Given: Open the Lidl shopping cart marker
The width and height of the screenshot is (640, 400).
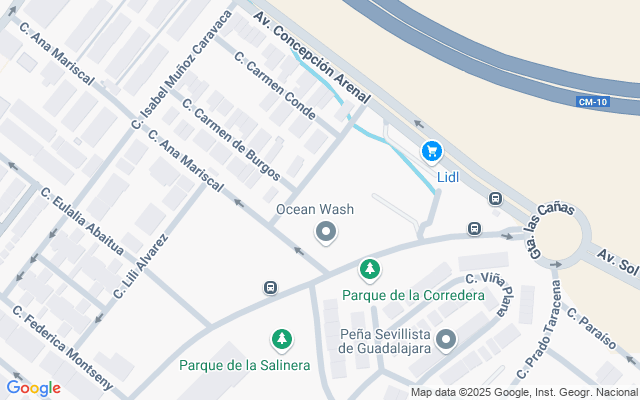Looking at the screenshot, I should point(432,152).
